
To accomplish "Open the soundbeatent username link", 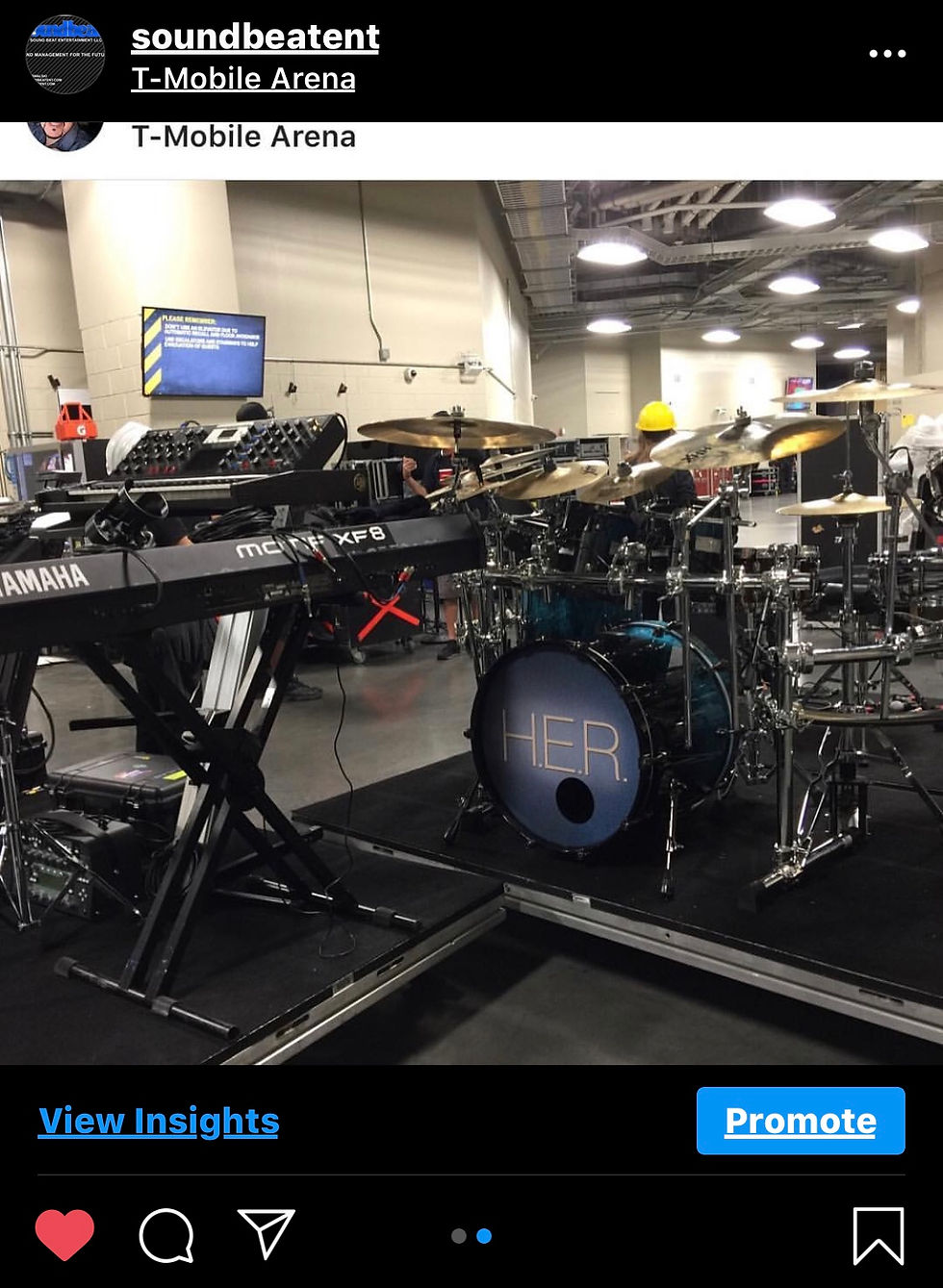I will point(255,37).
